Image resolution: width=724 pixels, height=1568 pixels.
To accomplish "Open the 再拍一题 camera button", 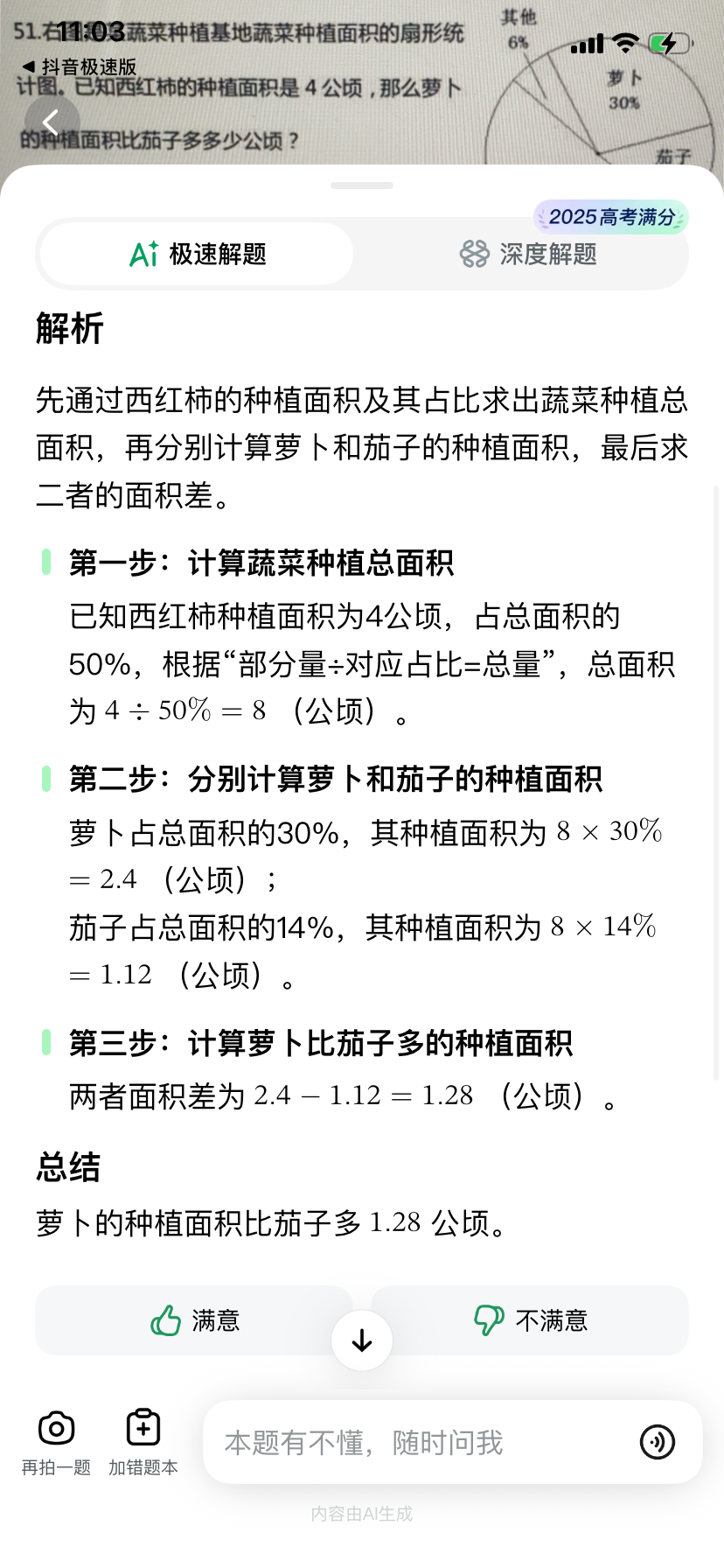I will point(56,1442).
